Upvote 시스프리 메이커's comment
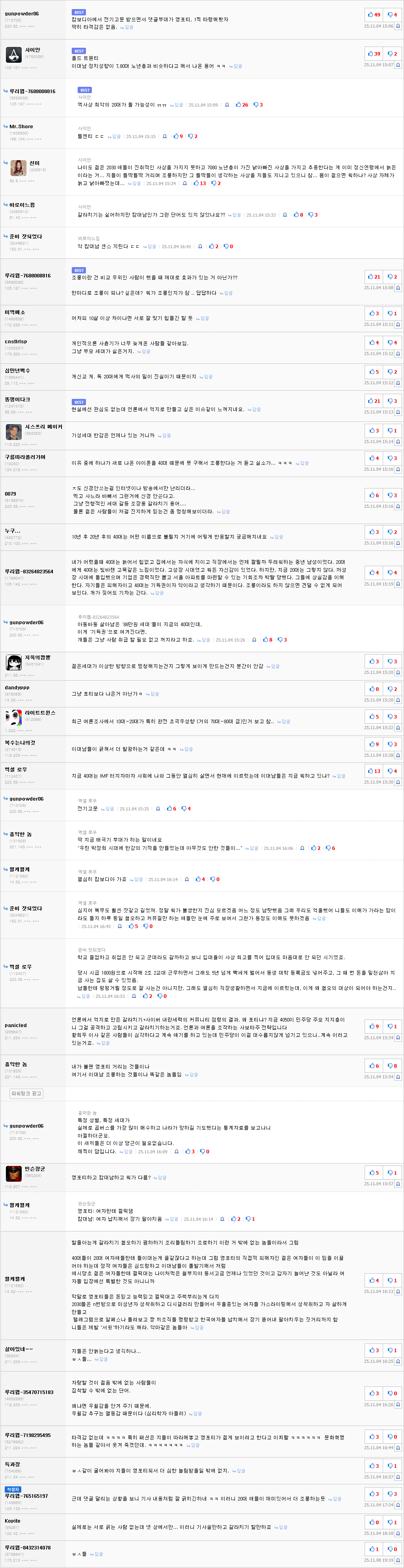The image size is (404, 1568). pyautogui.click(x=374, y=430)
